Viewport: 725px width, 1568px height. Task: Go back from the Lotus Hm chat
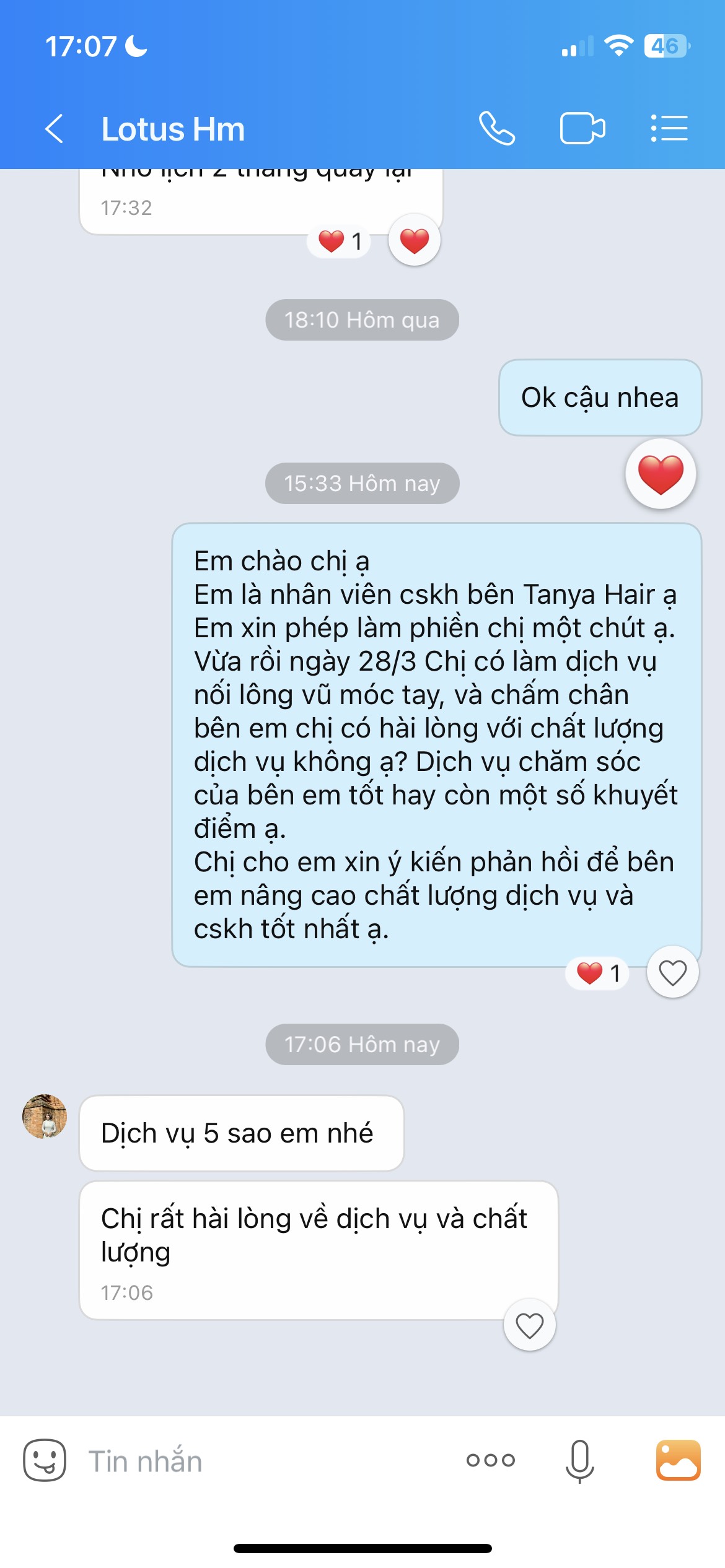[55, 129]
